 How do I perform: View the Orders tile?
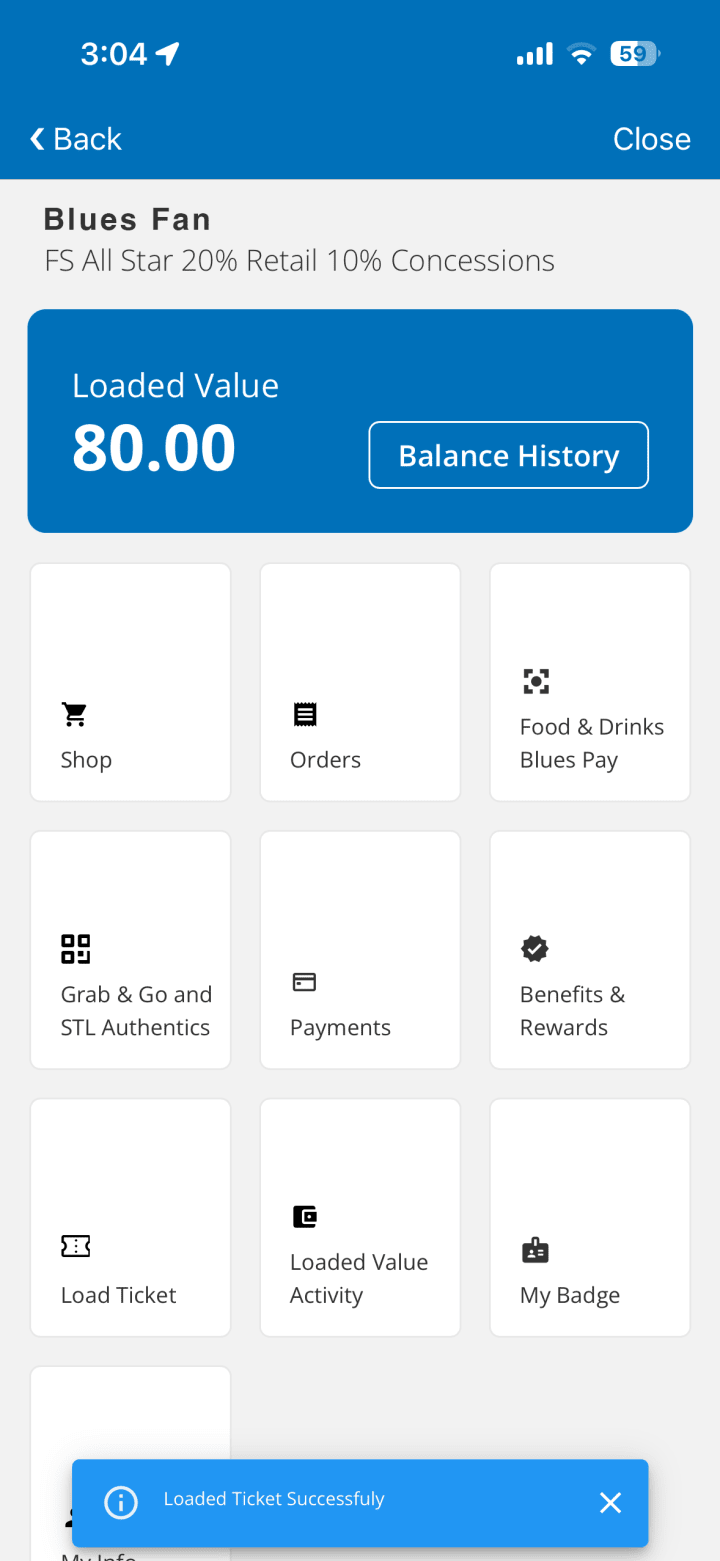coord(360,682)
